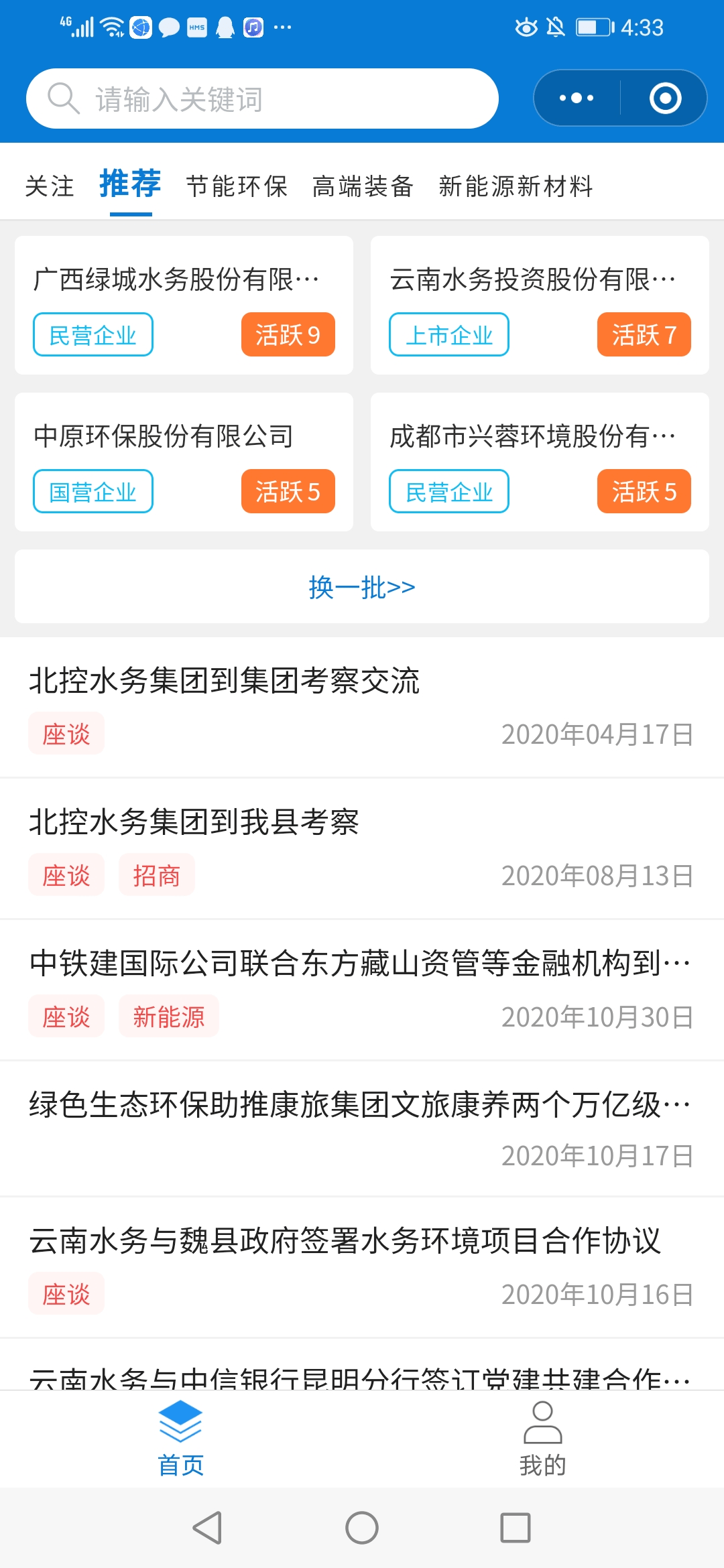Select the 民营企业 tag on 广西绿城水务 card
This screenshot has height=1568, width=724.
tap(93, 335)
